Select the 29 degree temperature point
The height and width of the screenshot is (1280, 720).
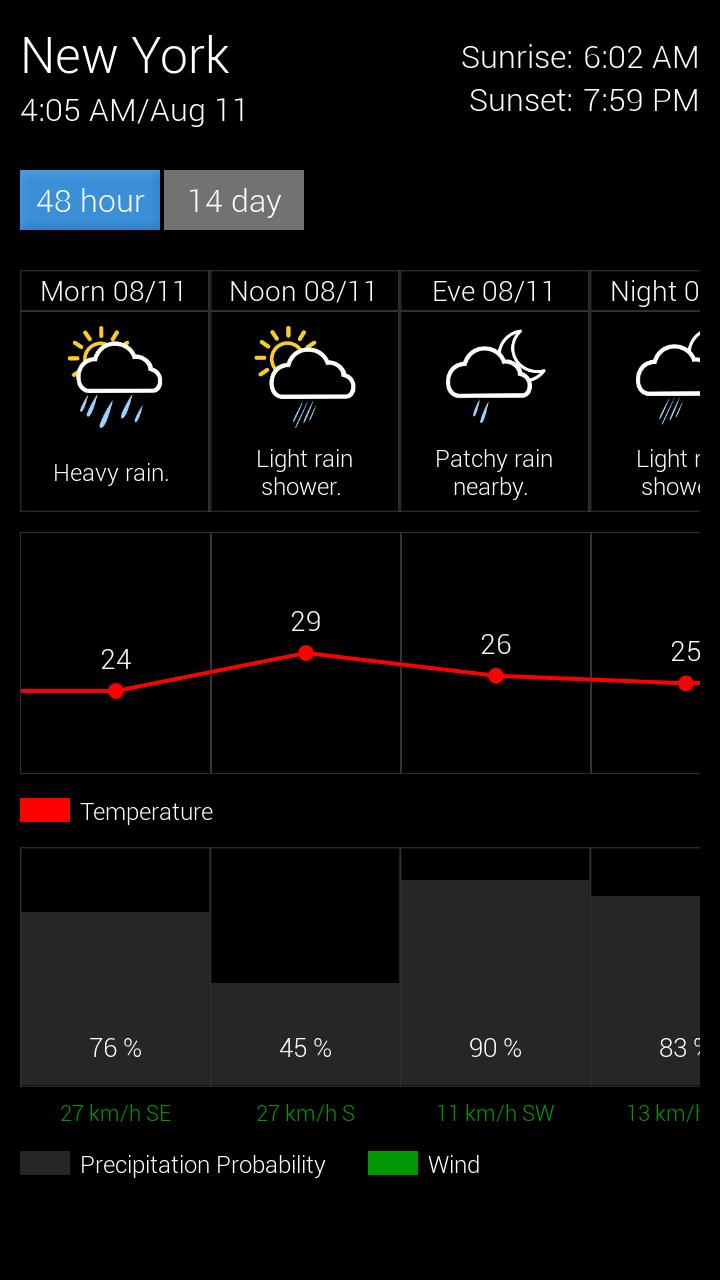pos(305,653)
